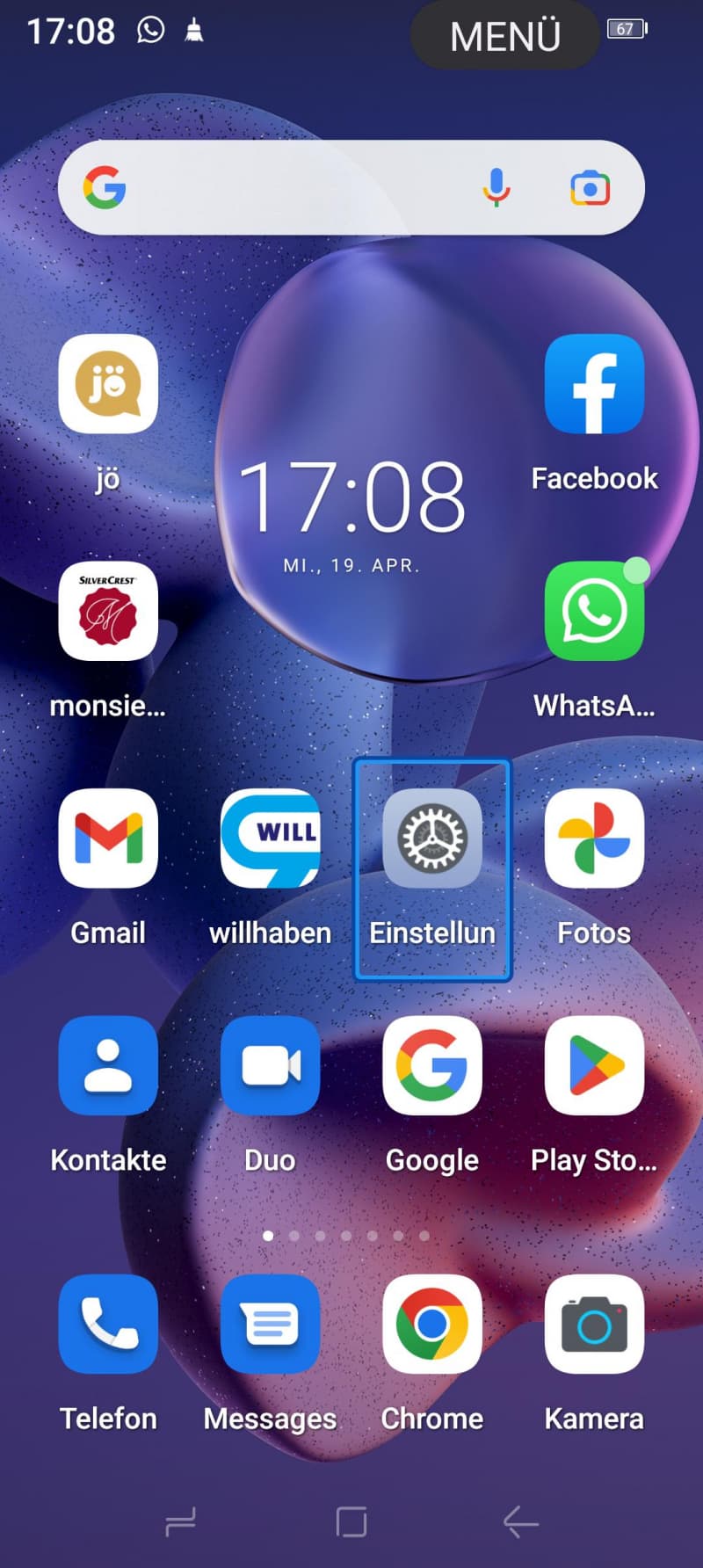Start voice search with the microphone icon
Image resolution: width=703 pixels, height=1568 pixels.
click(x=496, y=188)
